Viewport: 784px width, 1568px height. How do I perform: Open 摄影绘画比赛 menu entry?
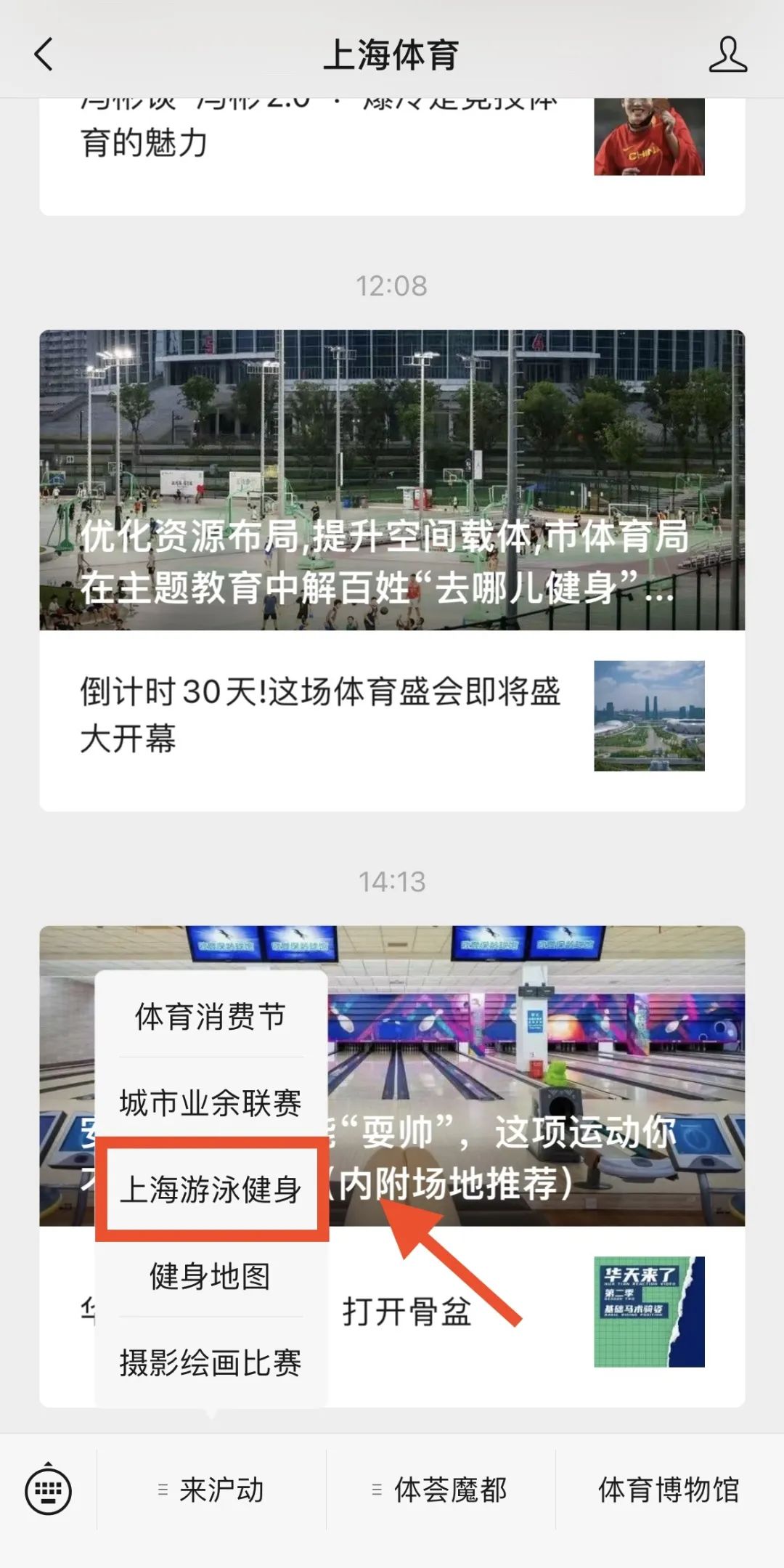pyautogui.click(x=211, y=1362)
